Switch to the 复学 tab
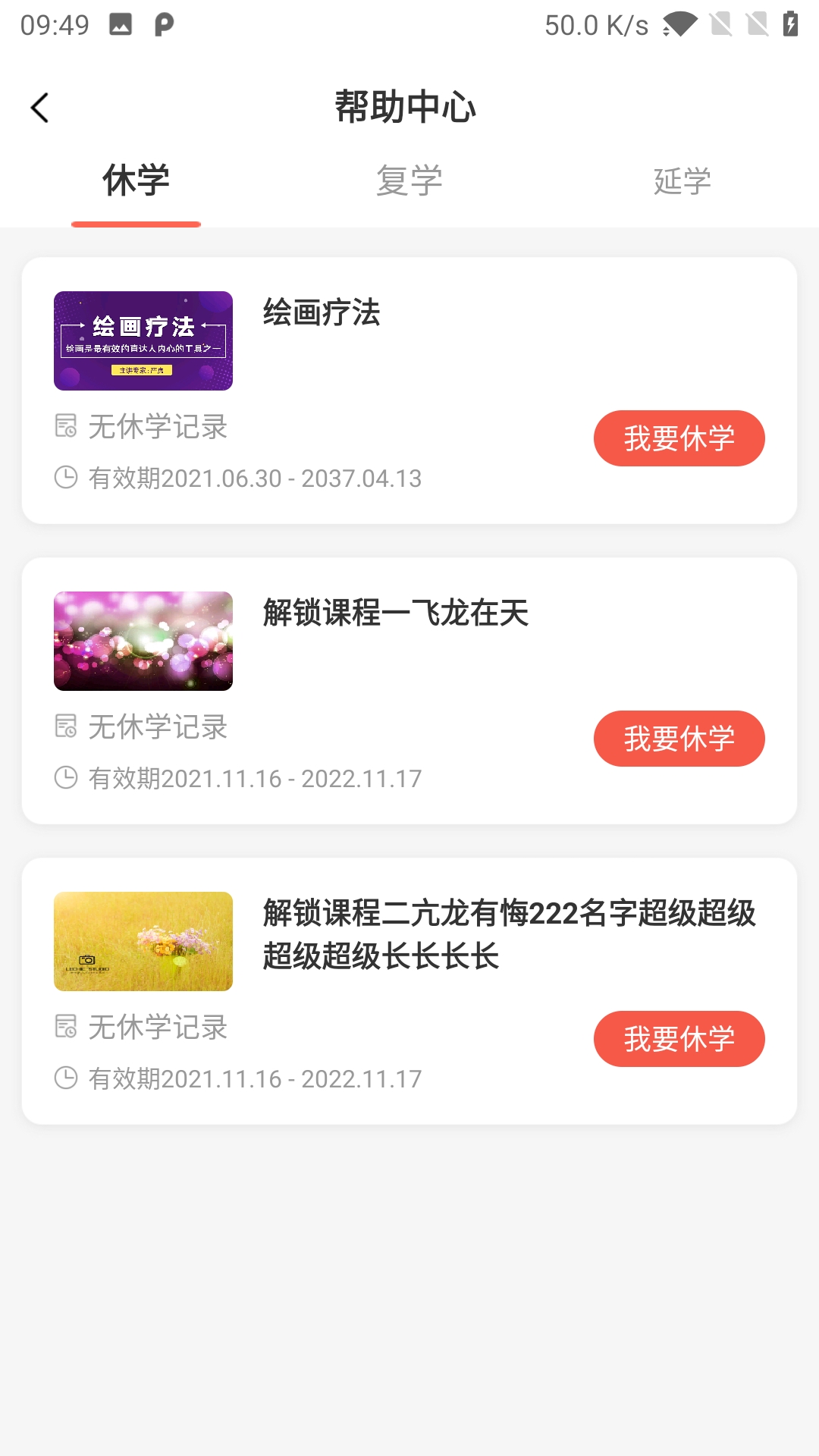The height and width of the screenshot is (1456, 819). click(409, 180)
